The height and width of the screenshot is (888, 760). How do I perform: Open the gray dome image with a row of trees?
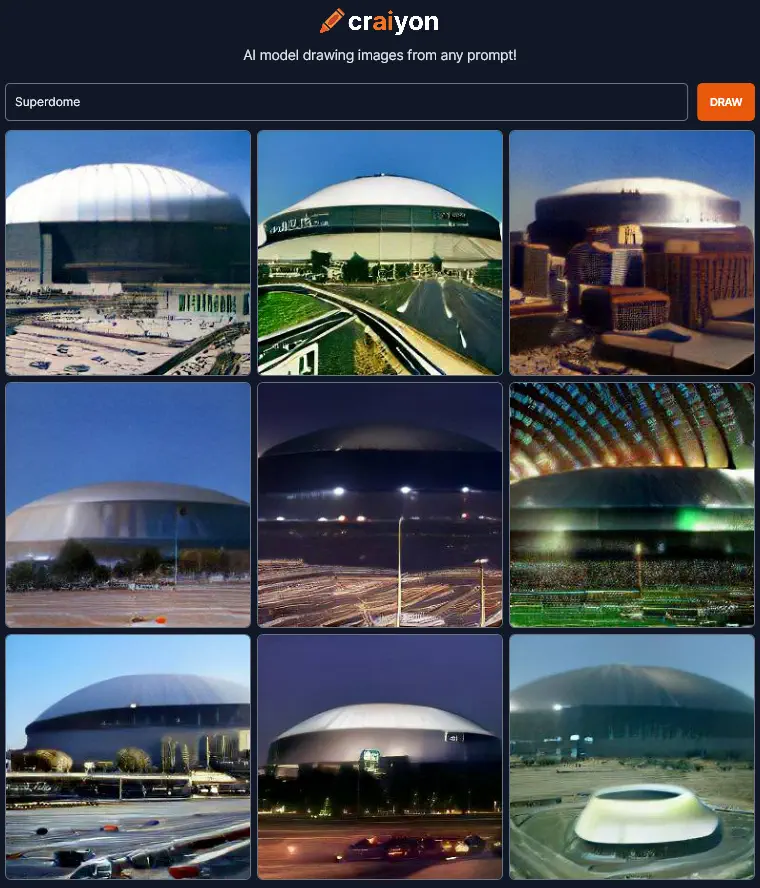(128, 505)
